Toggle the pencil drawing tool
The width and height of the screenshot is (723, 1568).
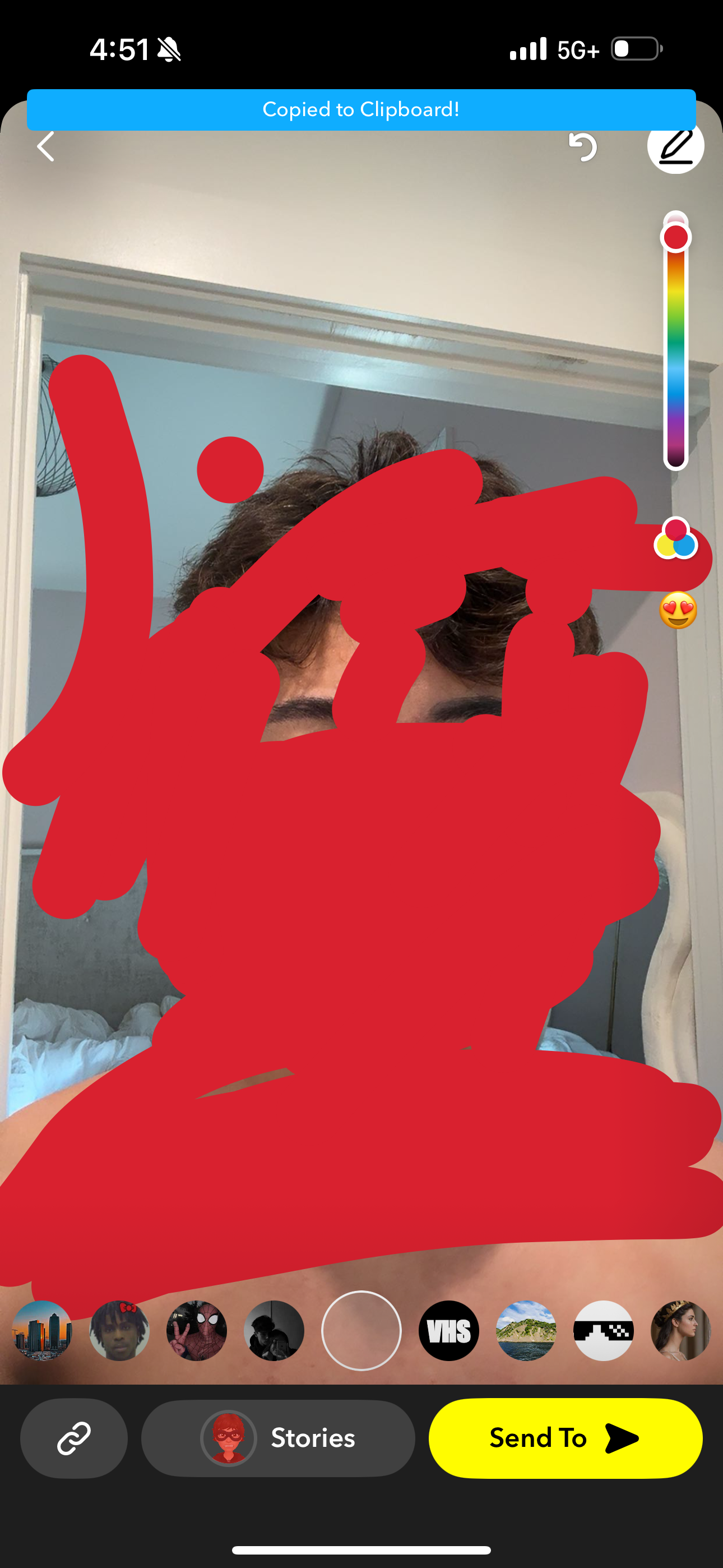pos(675,146)
